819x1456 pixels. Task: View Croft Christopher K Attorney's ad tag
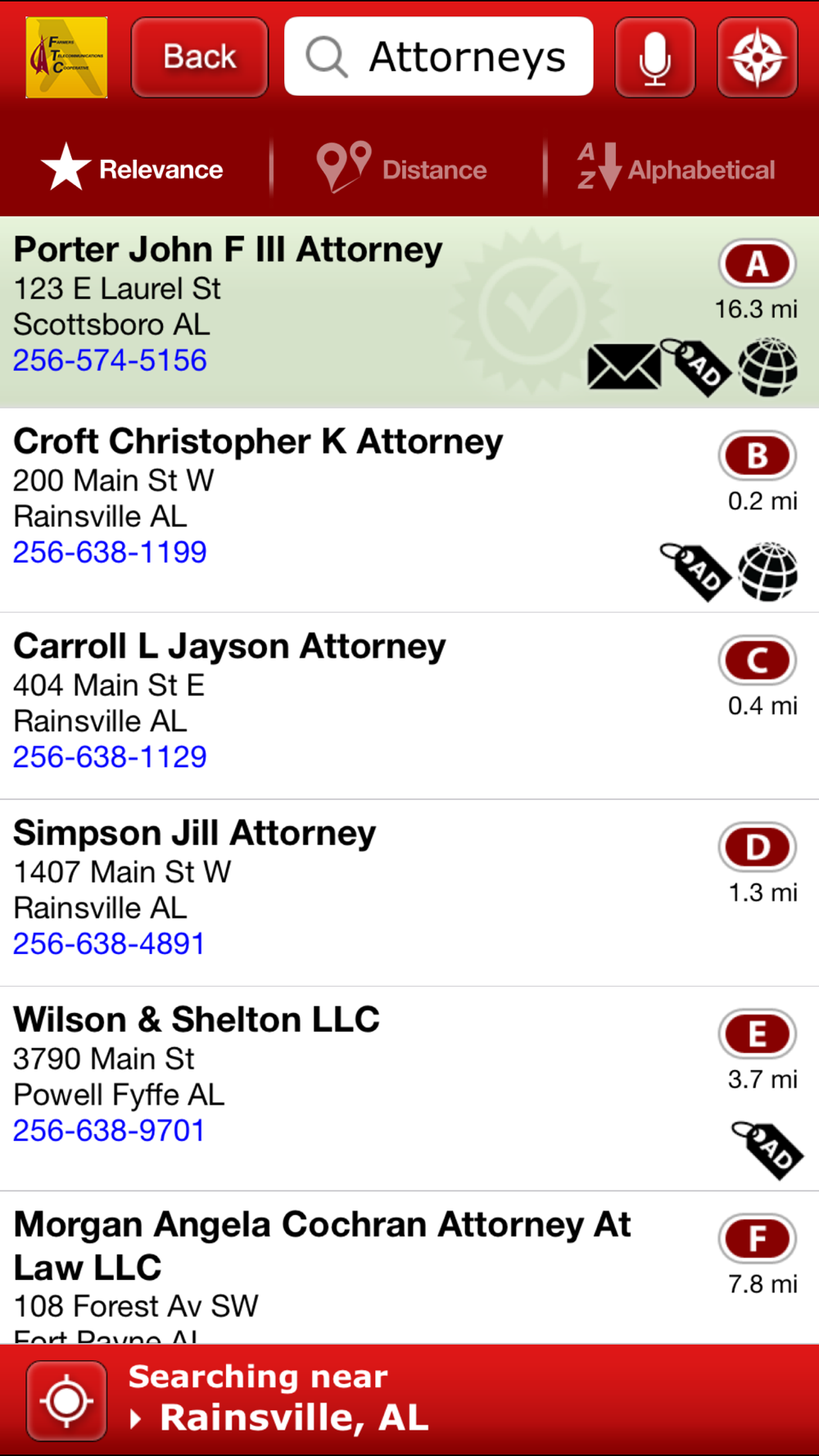[695, 572]
